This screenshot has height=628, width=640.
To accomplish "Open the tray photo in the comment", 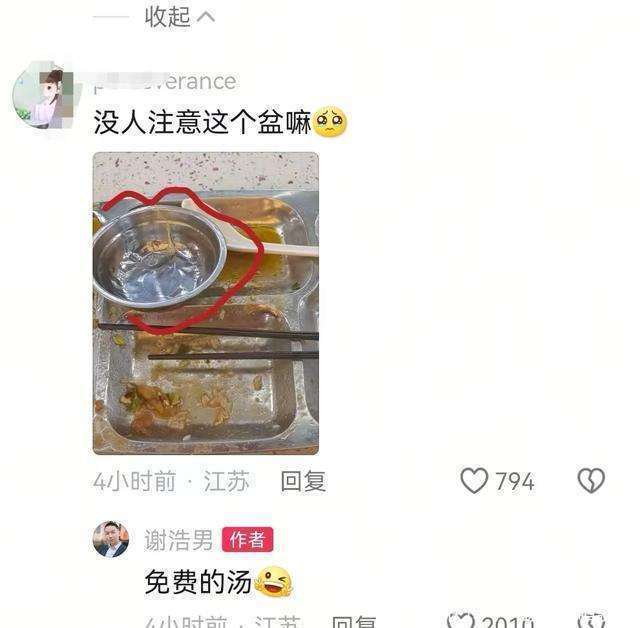I will click(x=205, y=303).
